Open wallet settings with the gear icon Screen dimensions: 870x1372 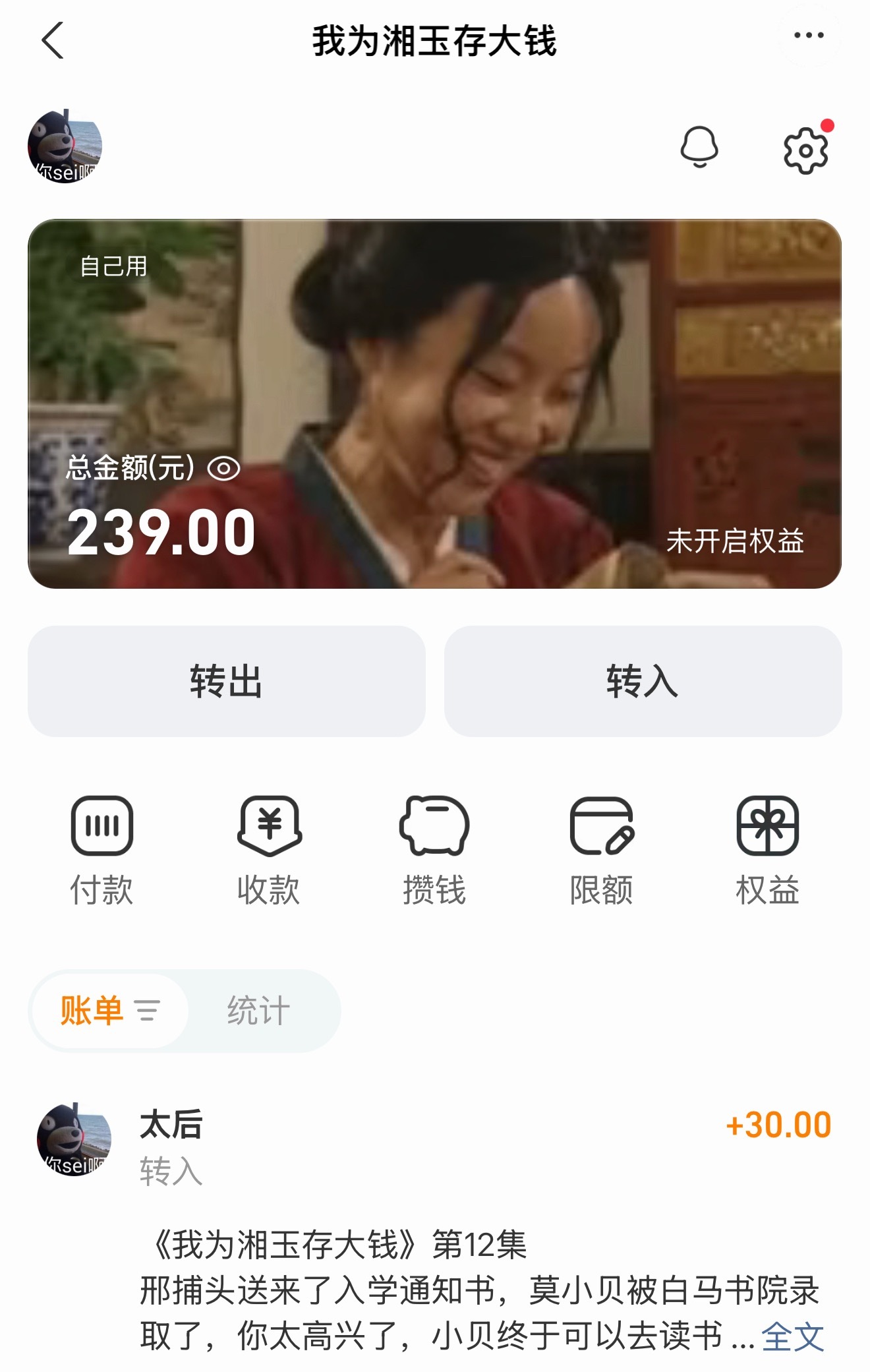(x=803, y=146)
